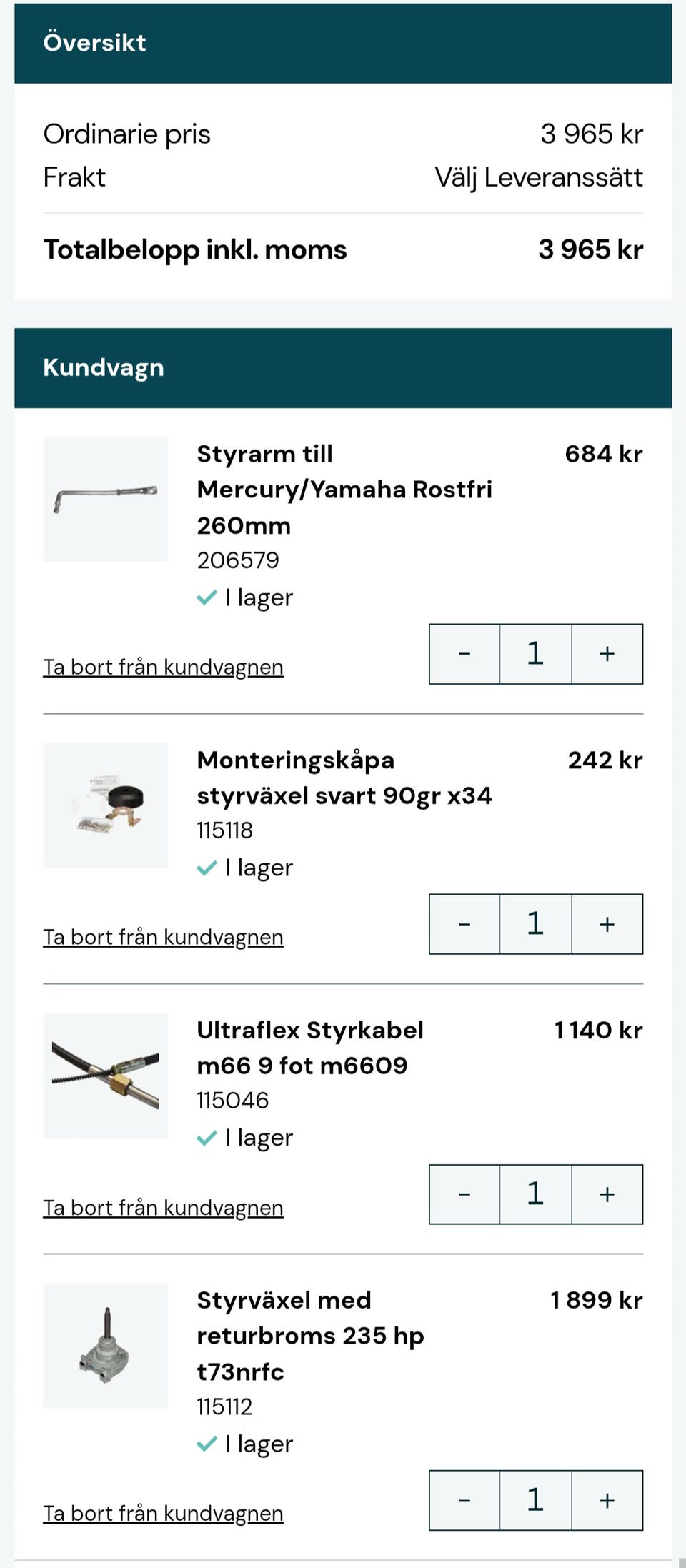The width and height of the screenshot is (686, 1568).
Task: Click "Ta bort från kundvagnen" under Monteringskåpa
Action: (x=162, y=936)
